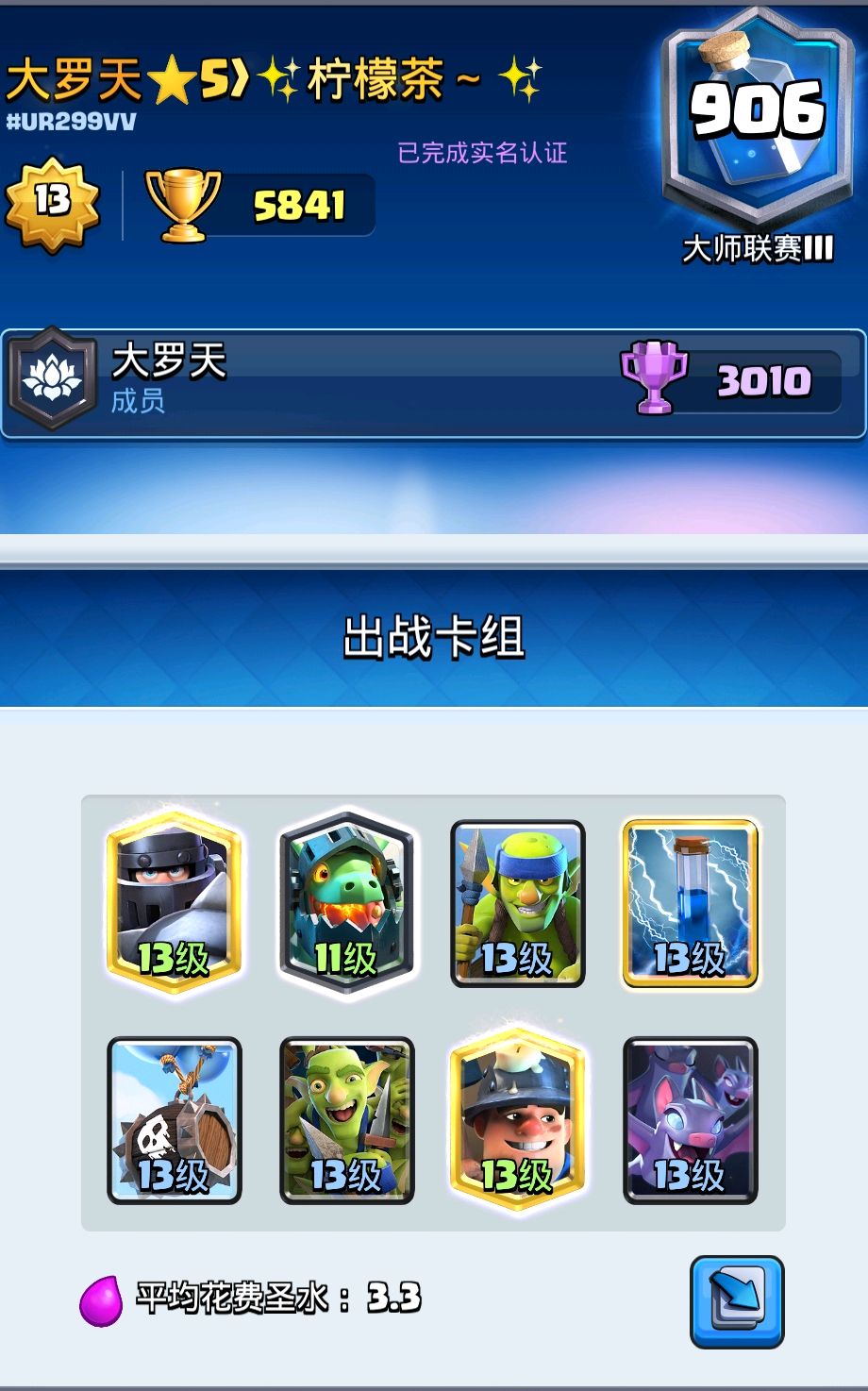Open the 大罗天 clan row
868x1391 pixels.
tap(433, 383)
